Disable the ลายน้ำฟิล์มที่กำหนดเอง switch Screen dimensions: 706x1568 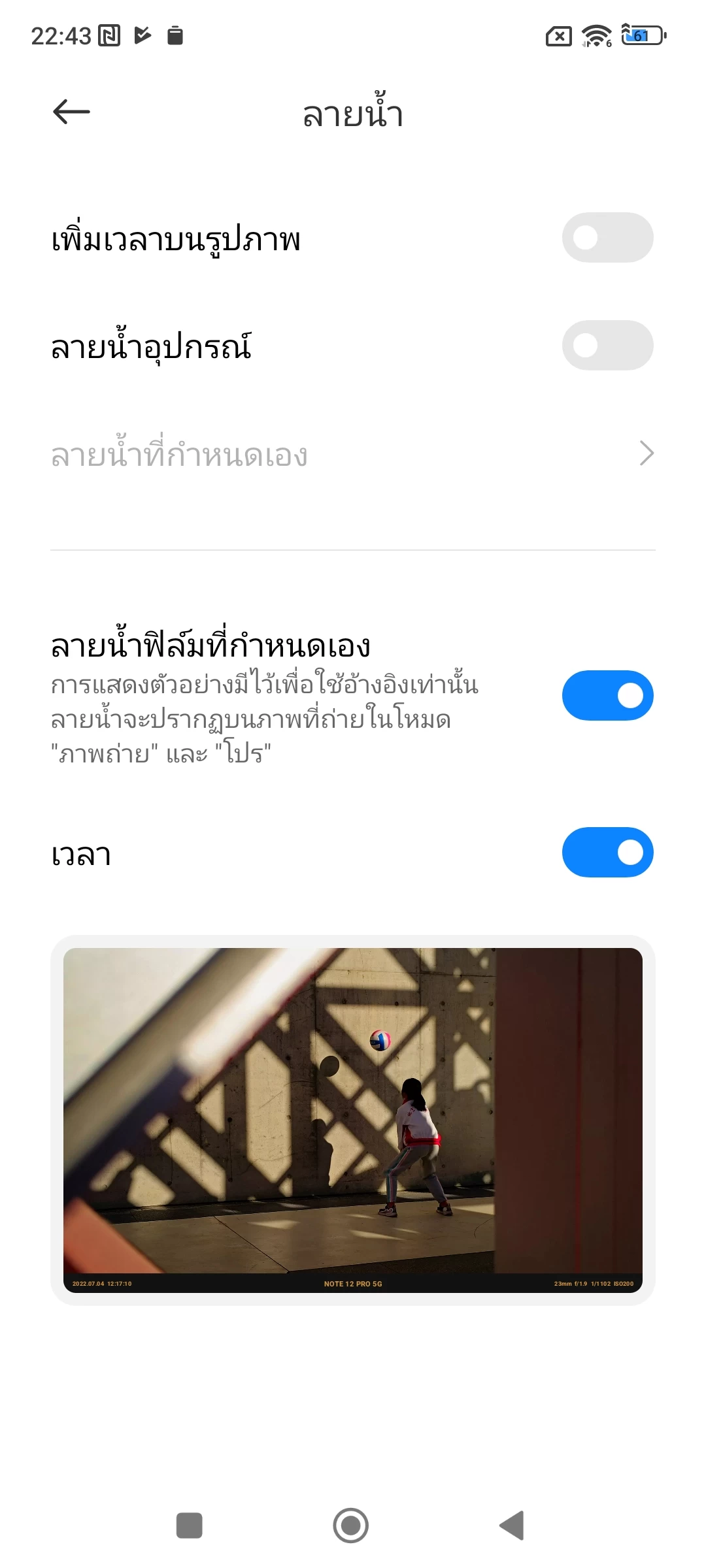[x=607, y=696]
